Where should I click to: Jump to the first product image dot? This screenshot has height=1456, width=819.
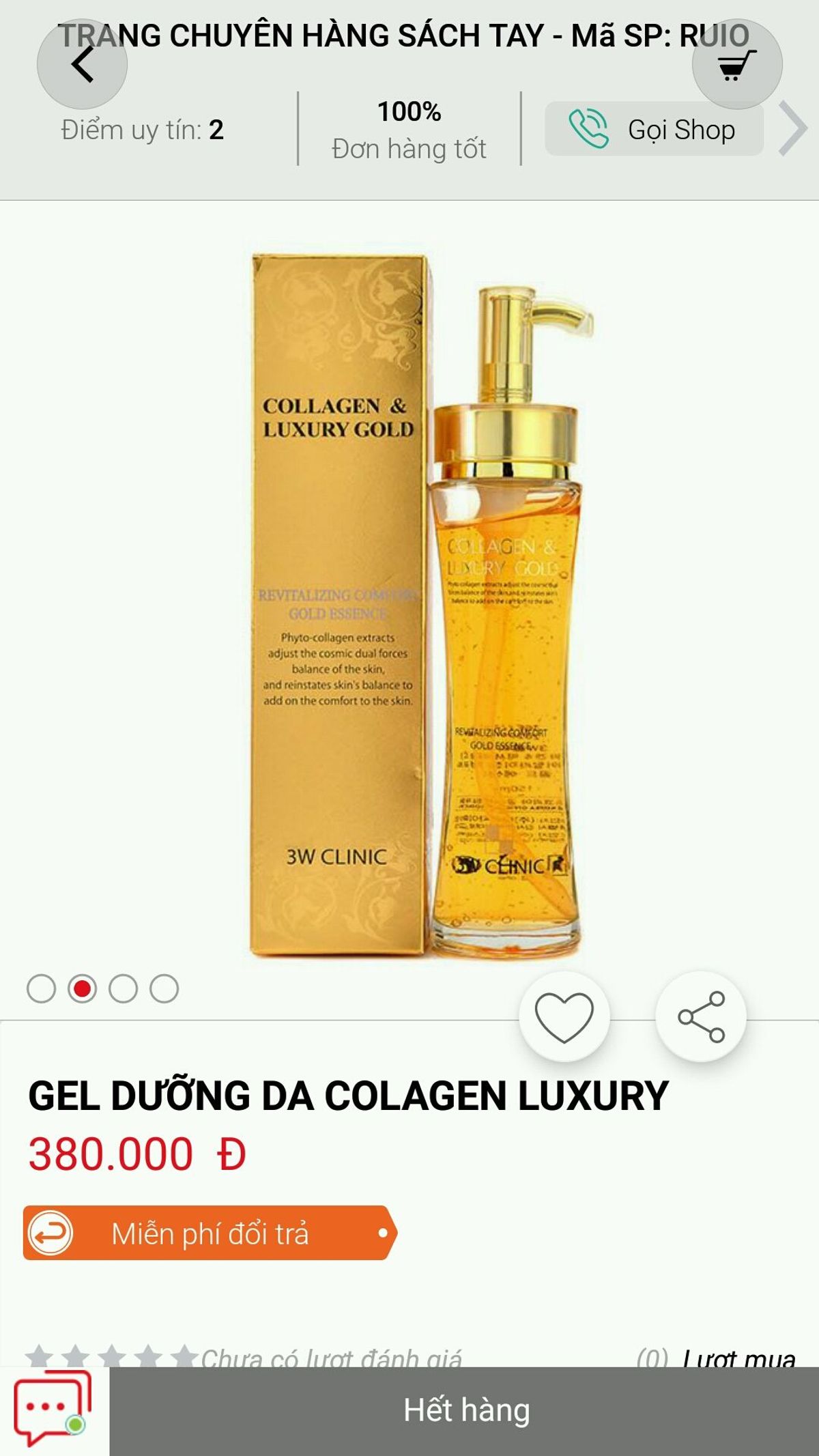tap(41, 988)
